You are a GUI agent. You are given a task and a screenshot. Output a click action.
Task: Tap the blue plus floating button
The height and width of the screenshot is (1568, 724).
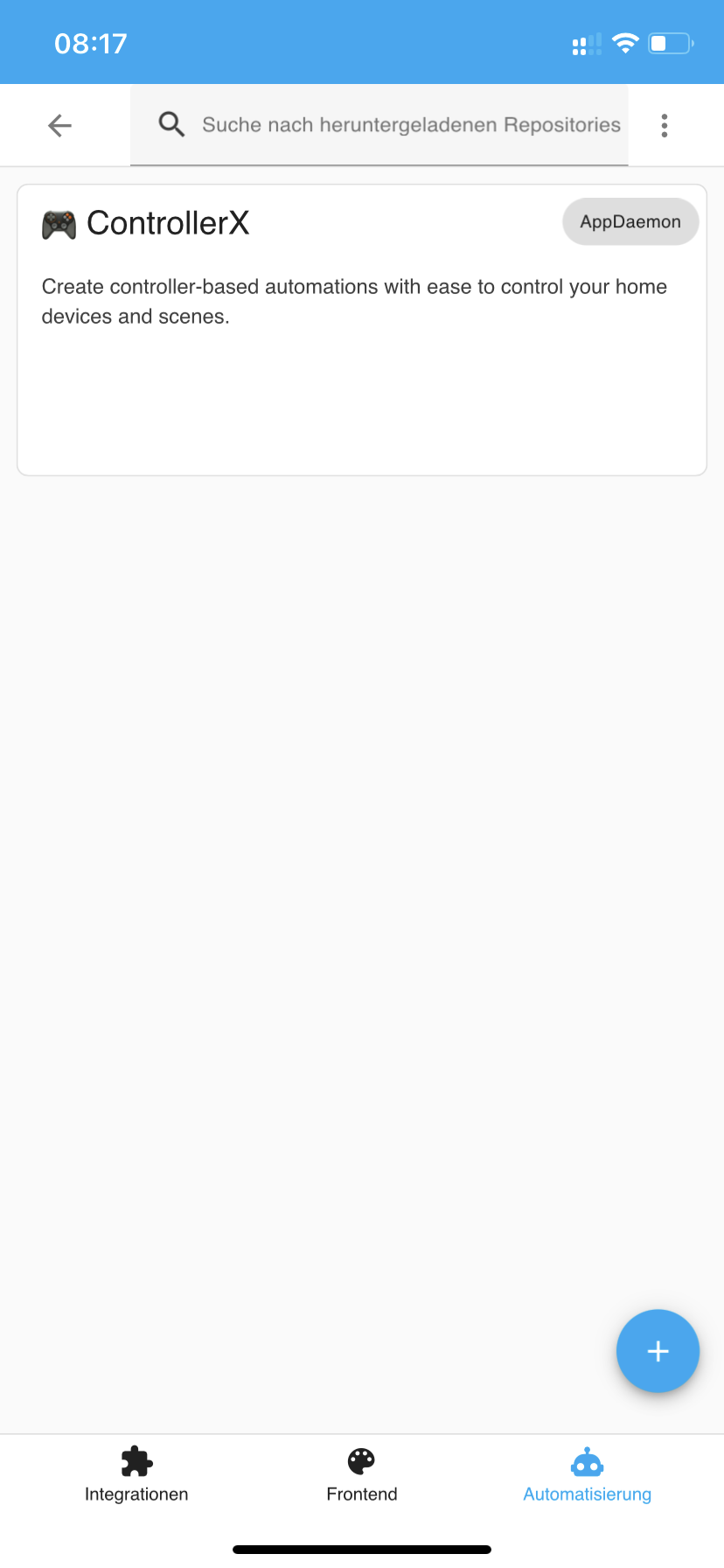click(x=658, y=1351)
